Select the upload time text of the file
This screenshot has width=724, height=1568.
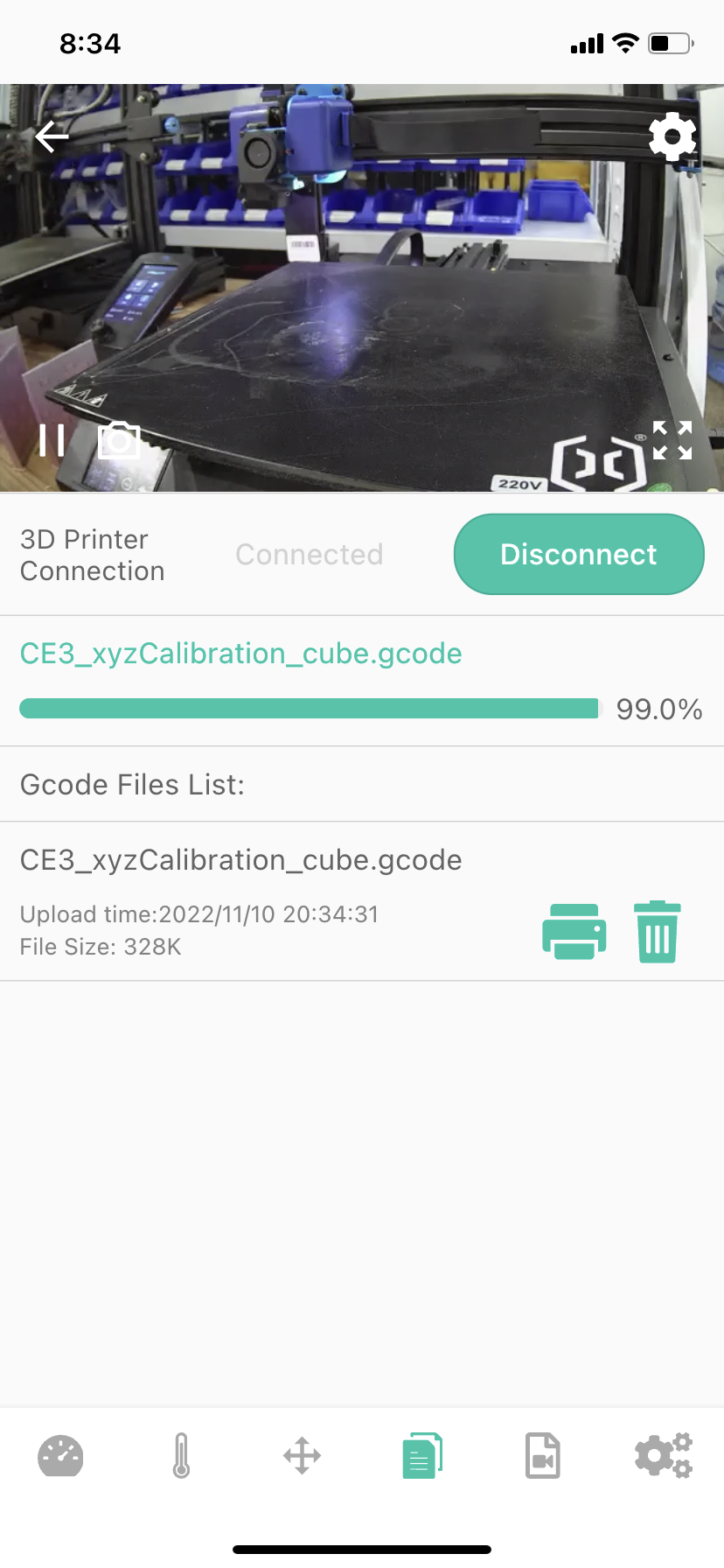(x=199, y=913)
